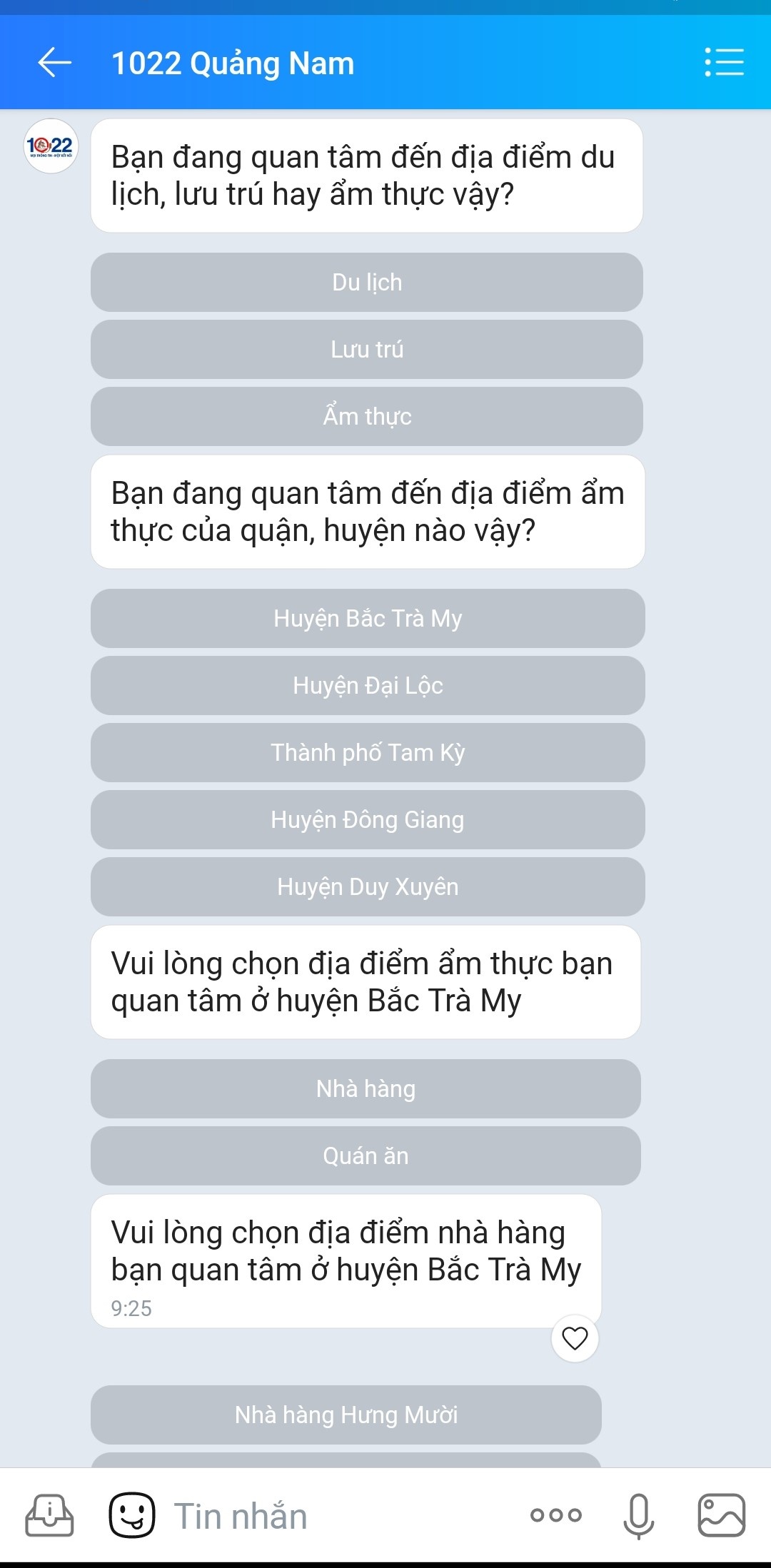Open the conversation menu list icon top right
The height and width of the screenshot is (1568, 771).
pyautogui.click(x=724, y=63)
